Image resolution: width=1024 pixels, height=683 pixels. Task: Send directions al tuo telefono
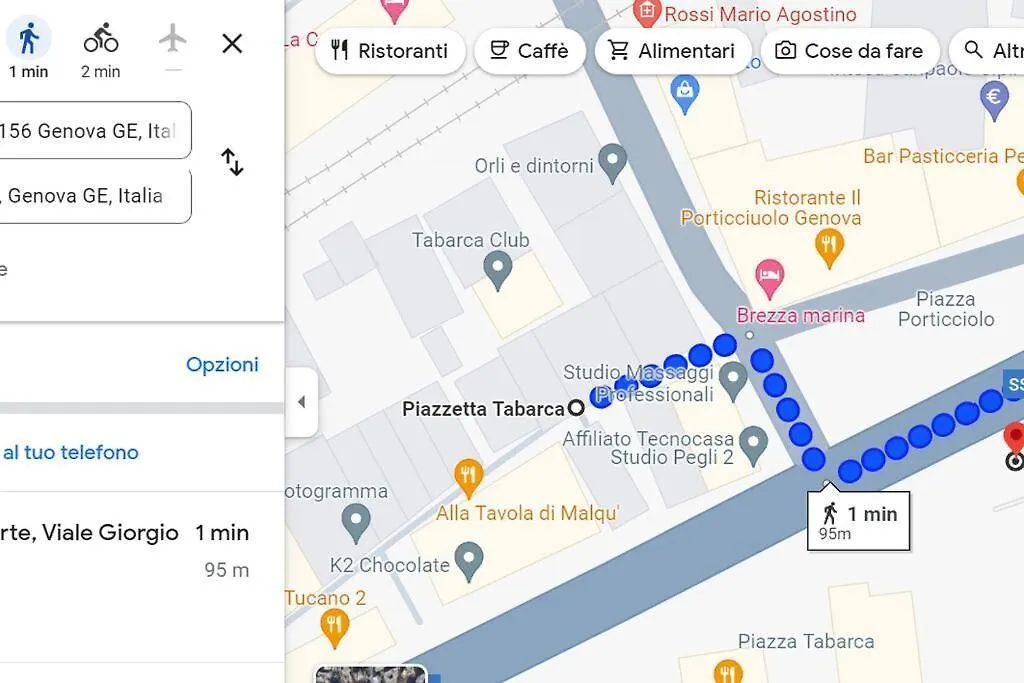(70, 452)
